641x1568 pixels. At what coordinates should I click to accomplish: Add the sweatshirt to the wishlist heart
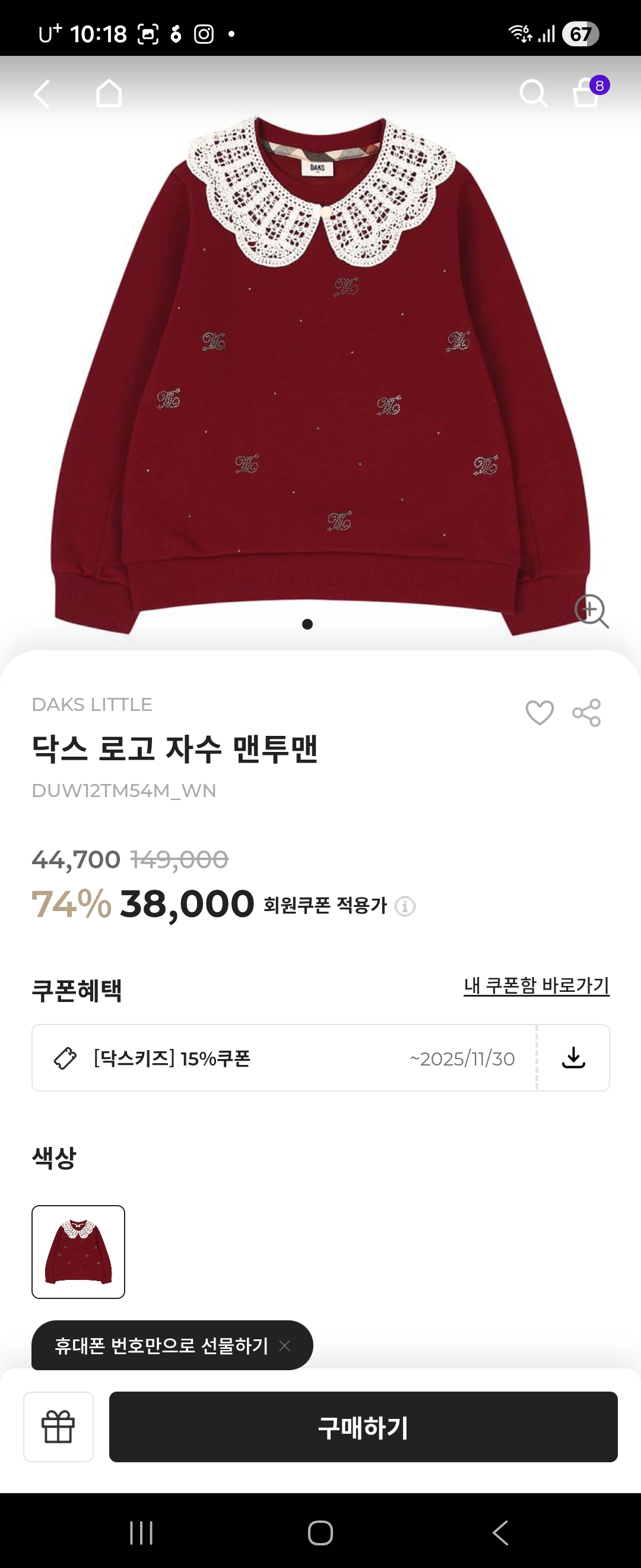click(x=540, y=713)
